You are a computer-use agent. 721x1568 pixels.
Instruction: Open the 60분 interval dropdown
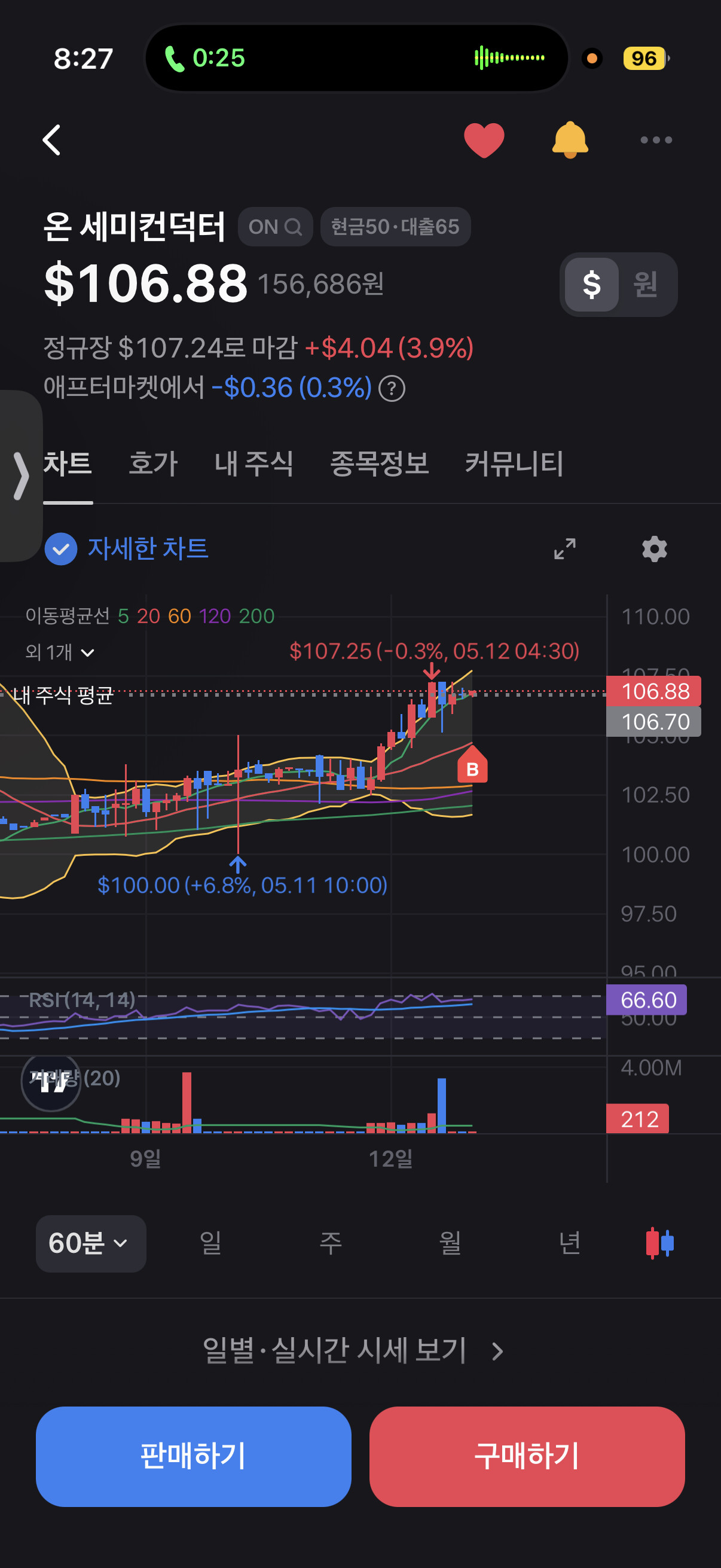pyautogui.click(x=91, y=1243)
